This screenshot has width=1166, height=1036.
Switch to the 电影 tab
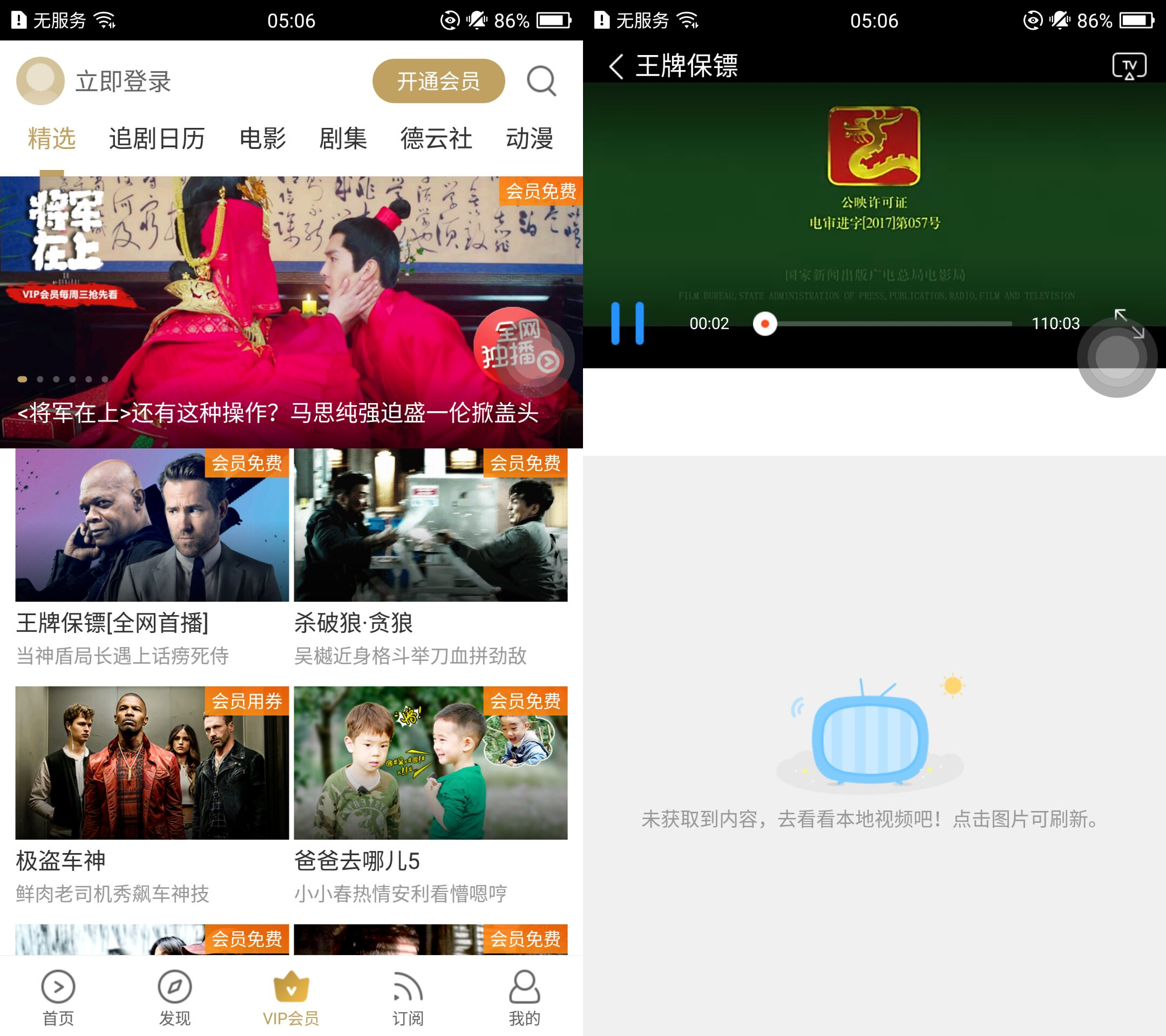(262, 139)
